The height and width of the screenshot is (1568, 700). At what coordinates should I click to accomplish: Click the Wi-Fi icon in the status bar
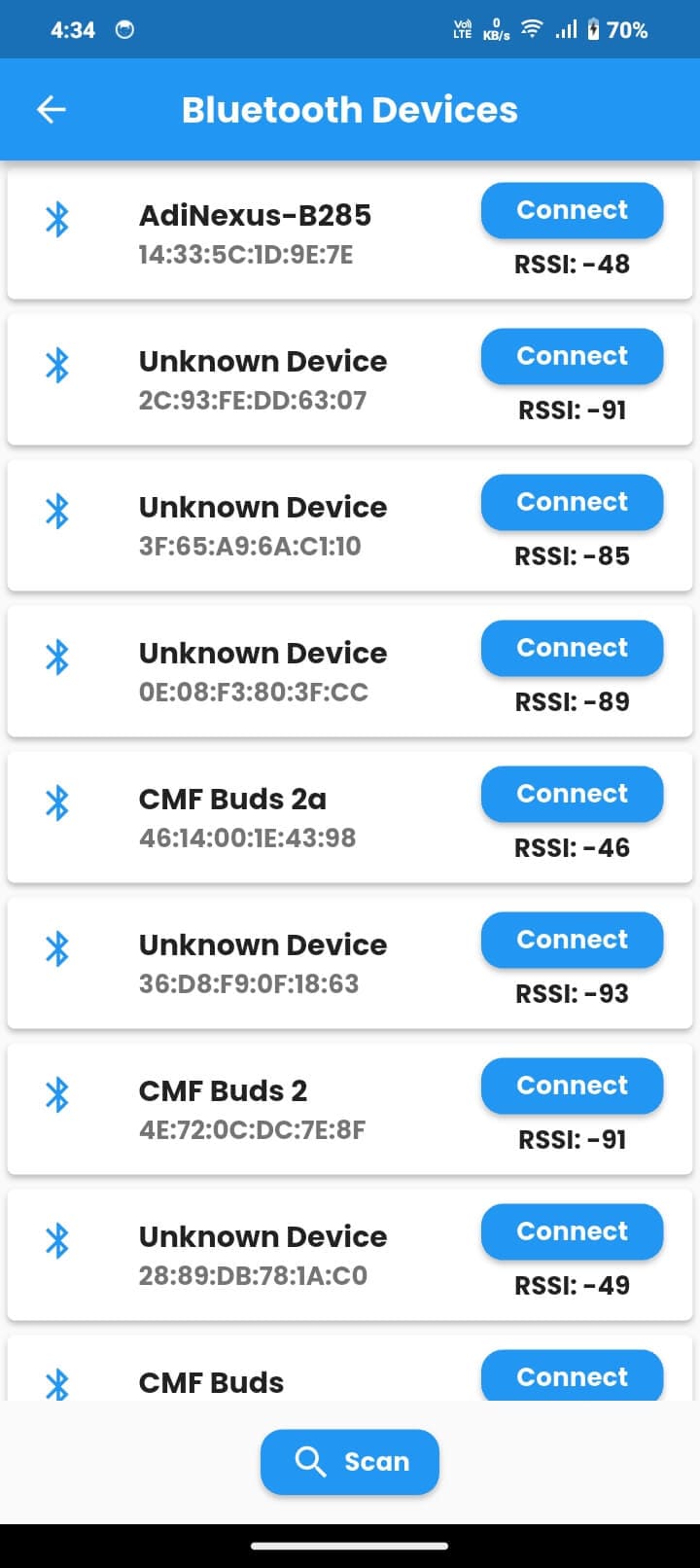click(x=531, y=28)
